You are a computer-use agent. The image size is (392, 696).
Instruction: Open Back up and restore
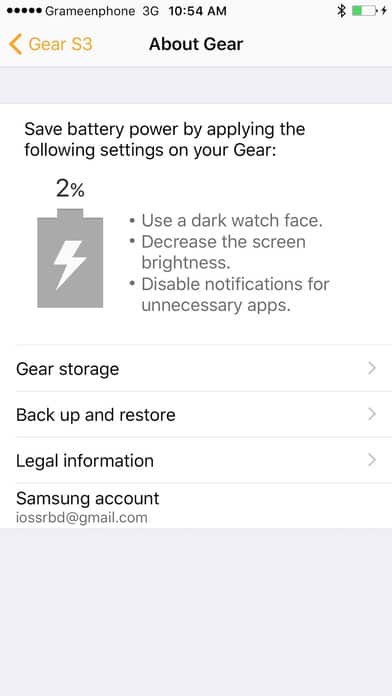[196, 415]
